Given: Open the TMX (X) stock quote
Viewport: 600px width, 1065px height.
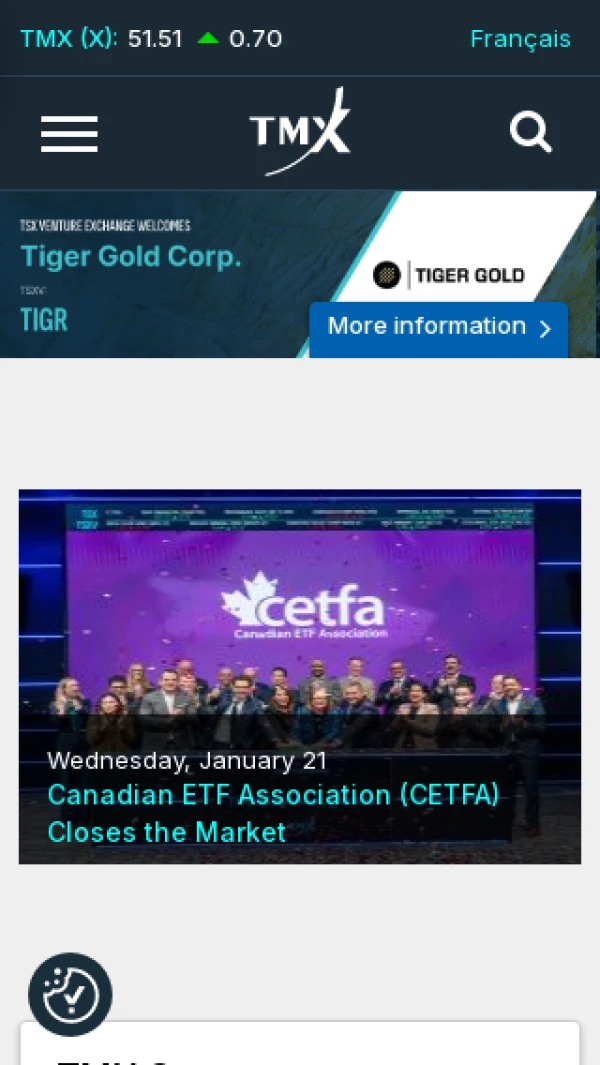Looking at the screenshot, I should [x=69, y=39].
